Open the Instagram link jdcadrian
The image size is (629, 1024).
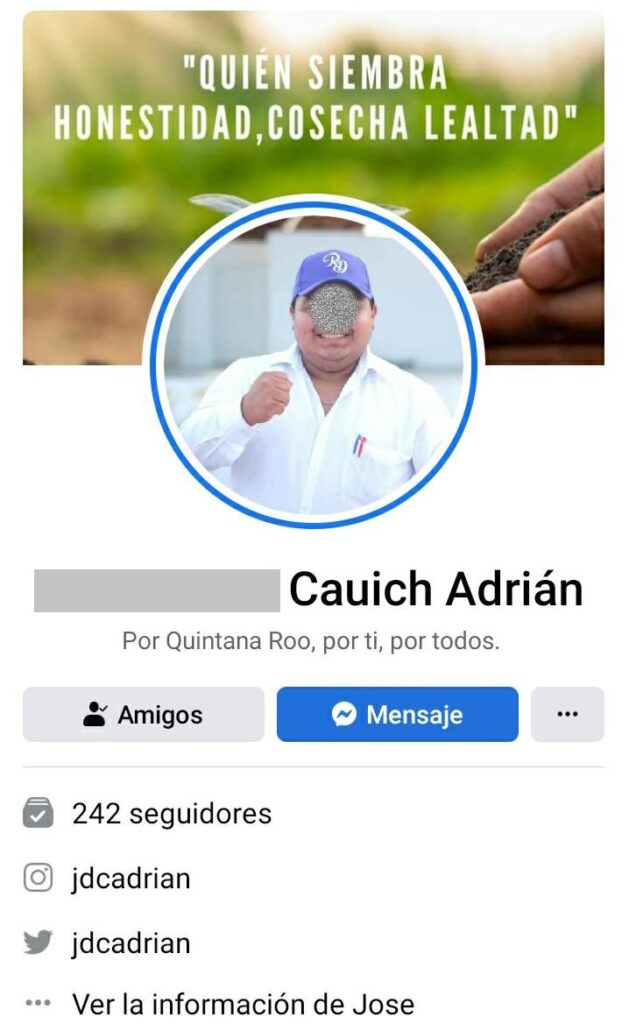point(130,878)
